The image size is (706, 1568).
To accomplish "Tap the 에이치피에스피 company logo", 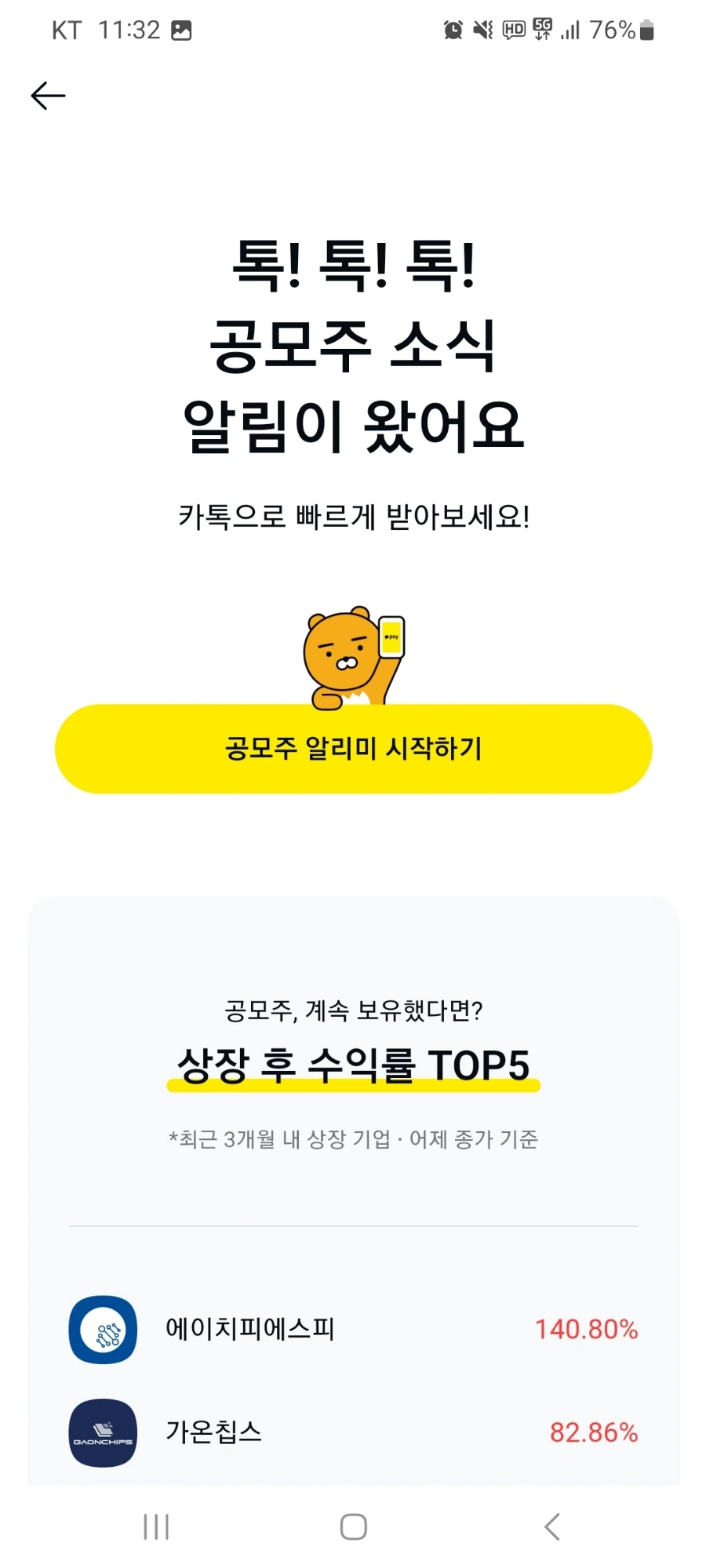I will (102, 1331).
